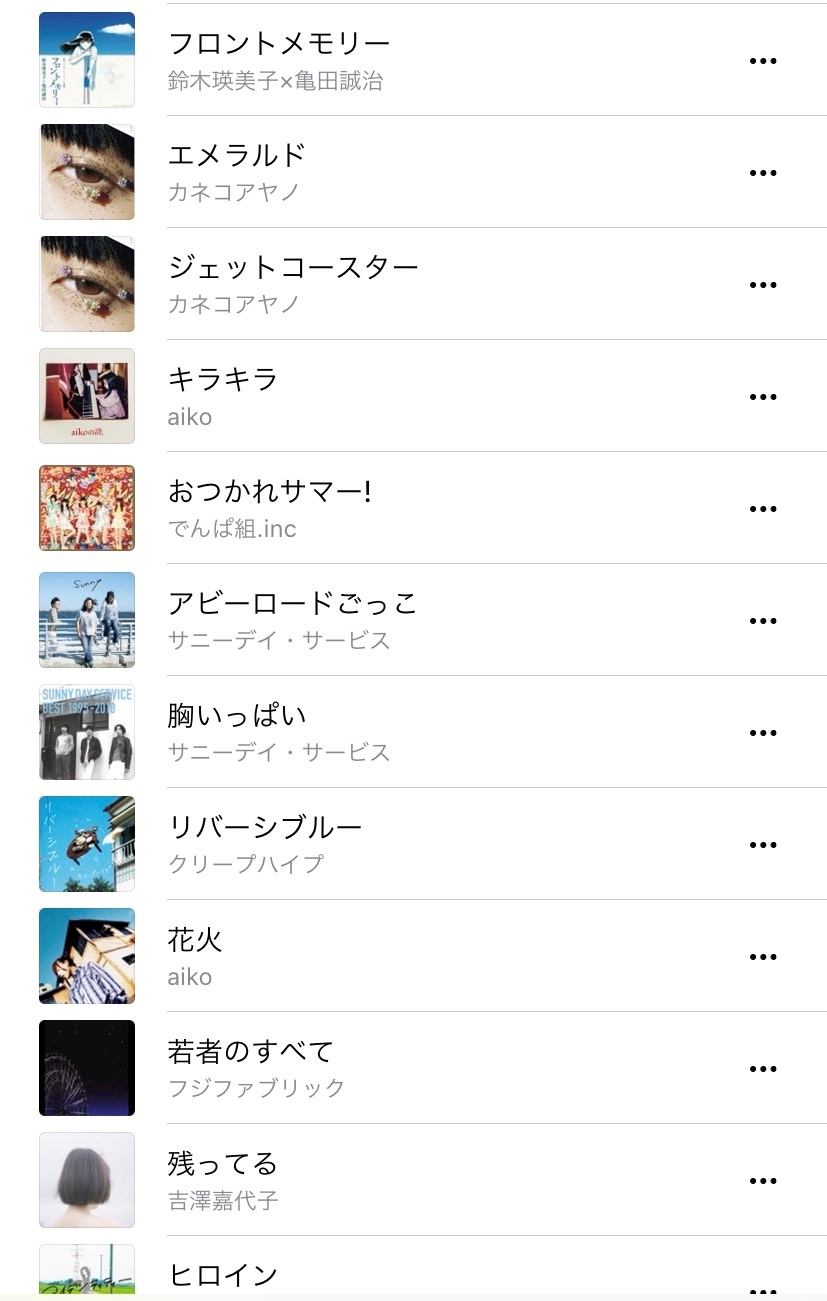Open more options for ジェットコースター
The image size is (827, 1301).
[x=762, y=285]
